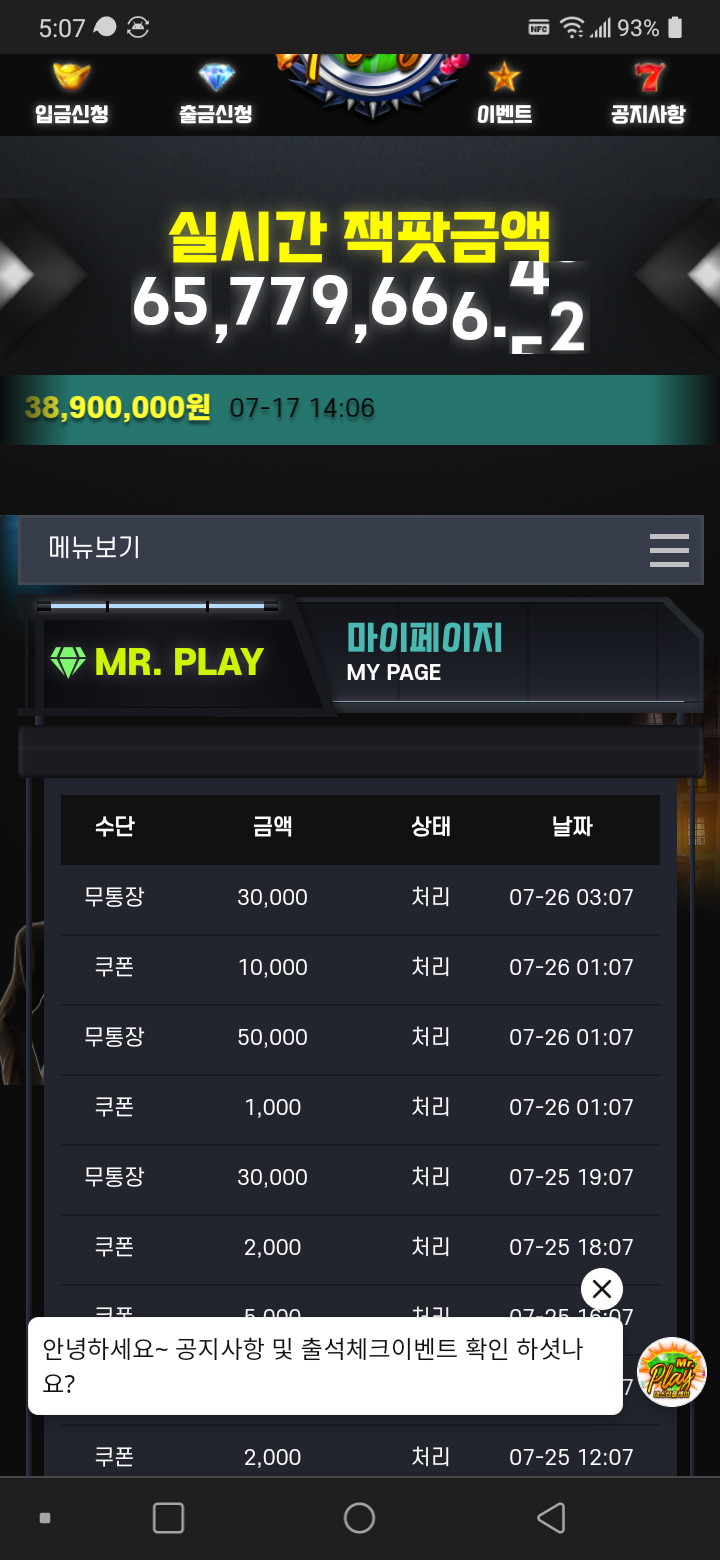Dismiss the chat greeting popup
Image resolution: width=720 pixels, height=1560 pixels.
click(601, 1289)
